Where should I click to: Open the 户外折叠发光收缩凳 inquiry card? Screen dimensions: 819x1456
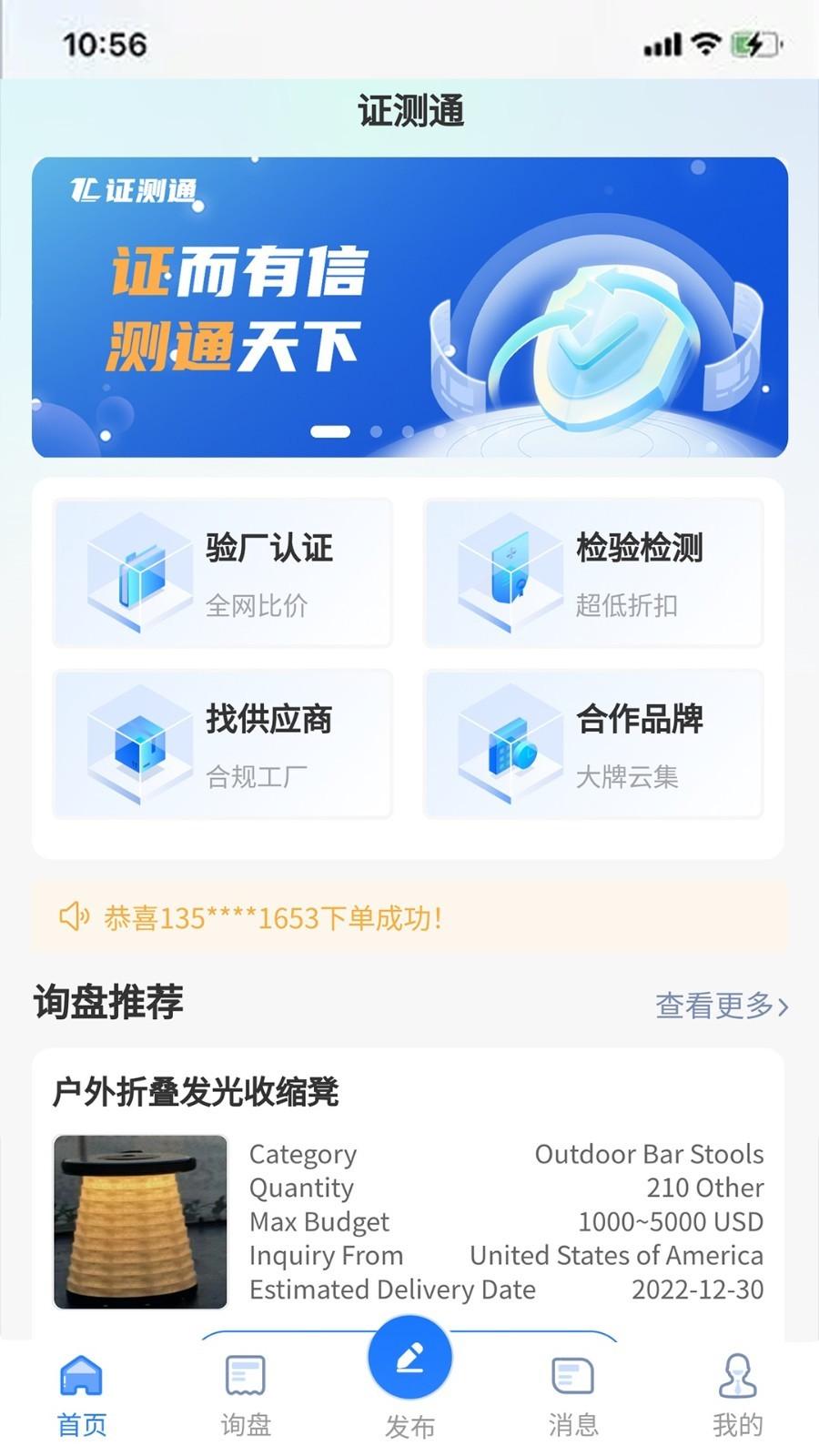[x=409, y=1194]
